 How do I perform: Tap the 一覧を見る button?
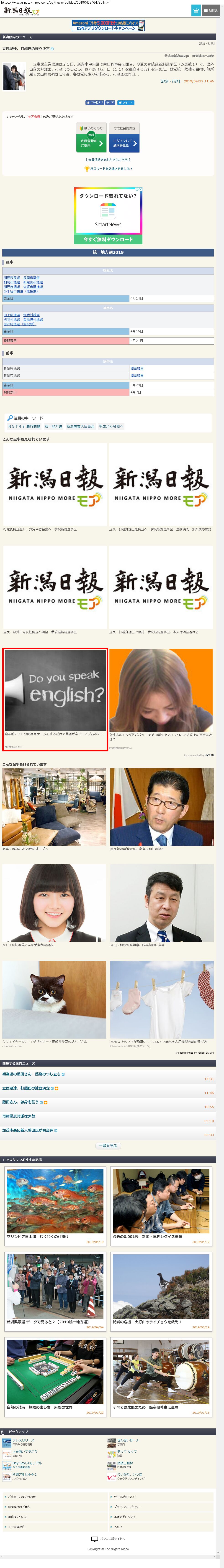tap(108, 1146)
